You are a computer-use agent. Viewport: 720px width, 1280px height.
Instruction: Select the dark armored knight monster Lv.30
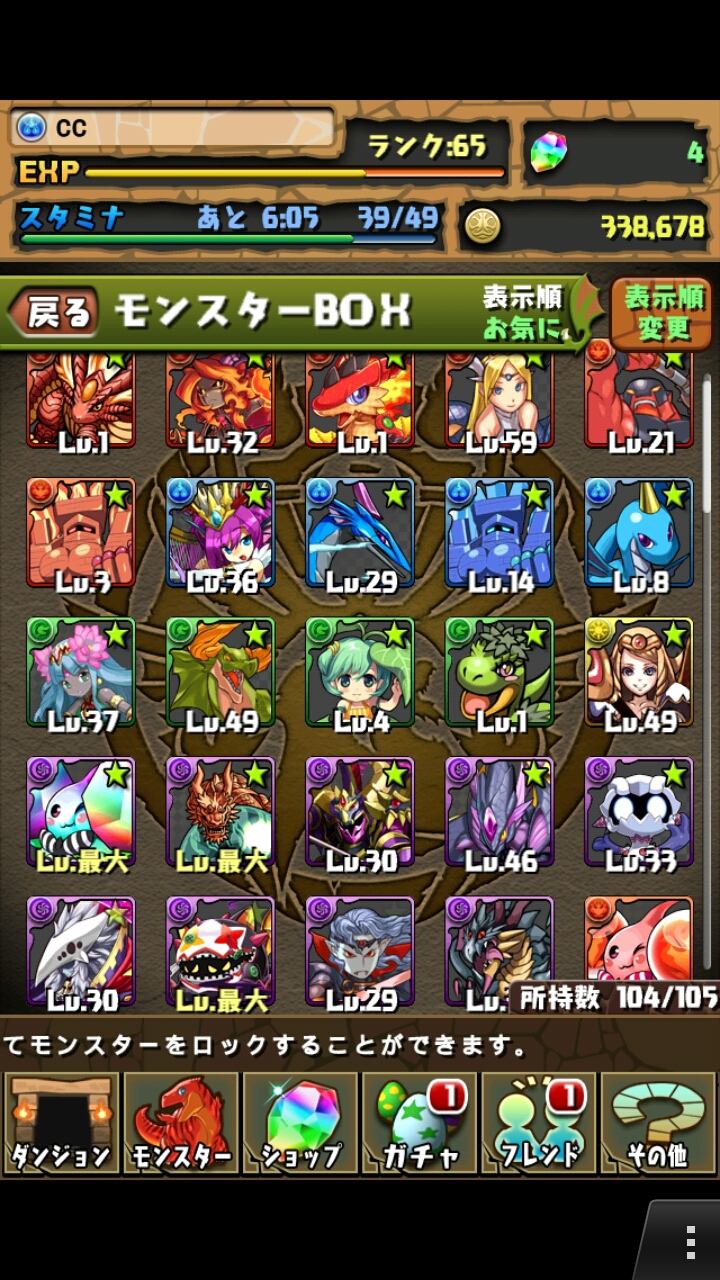coord(360,812)
